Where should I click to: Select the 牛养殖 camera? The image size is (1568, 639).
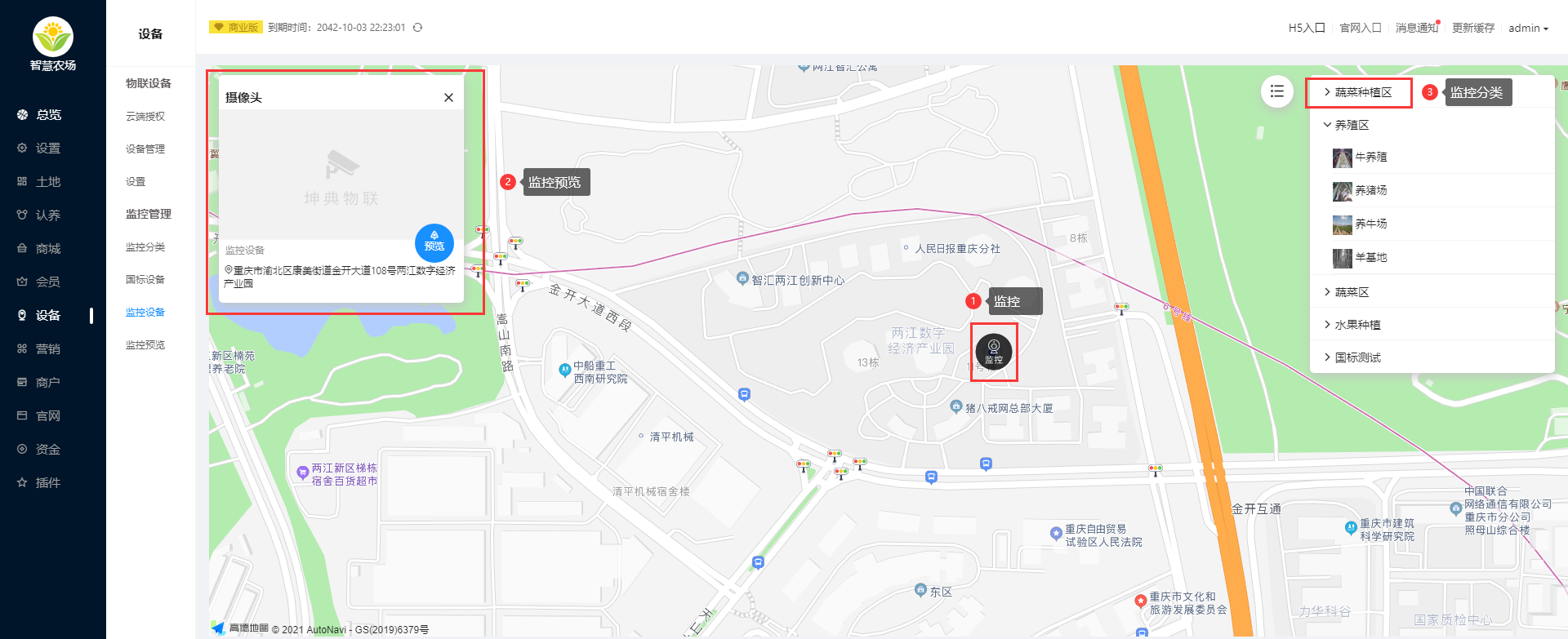pyautogui.click(x=1370, y=157)
